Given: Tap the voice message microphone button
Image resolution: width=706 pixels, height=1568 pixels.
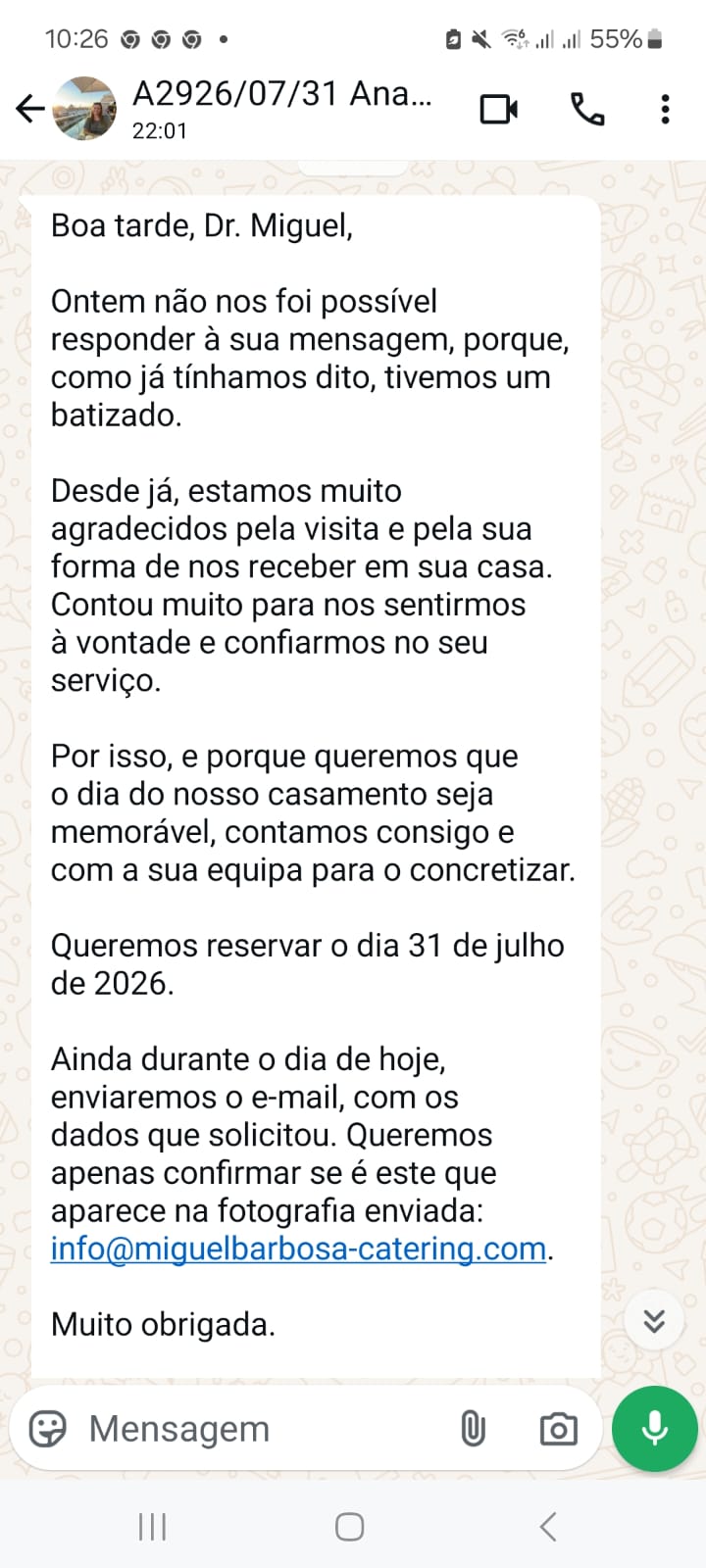Looking at the screenshot, I should [654, 1429].
